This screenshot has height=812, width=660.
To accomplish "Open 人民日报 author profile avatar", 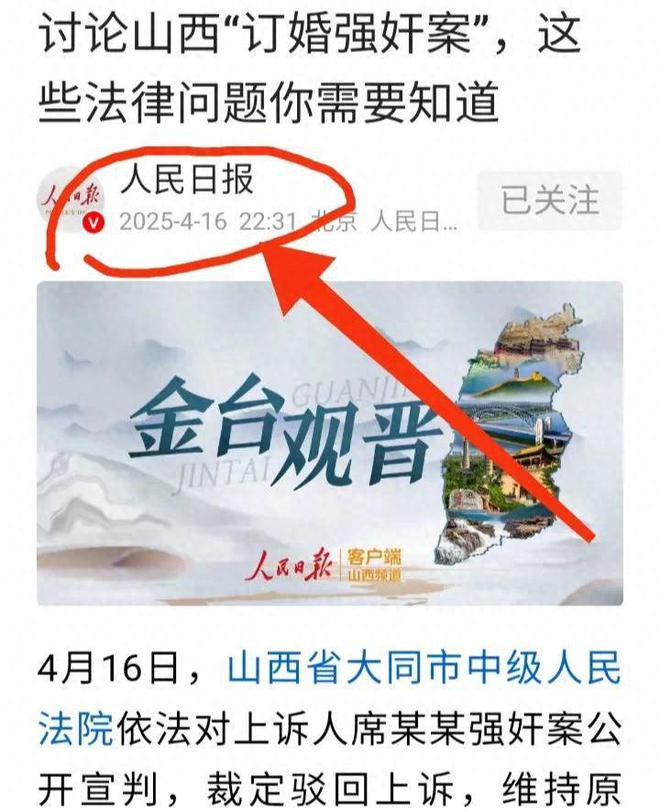I will (x=68, y=200).
